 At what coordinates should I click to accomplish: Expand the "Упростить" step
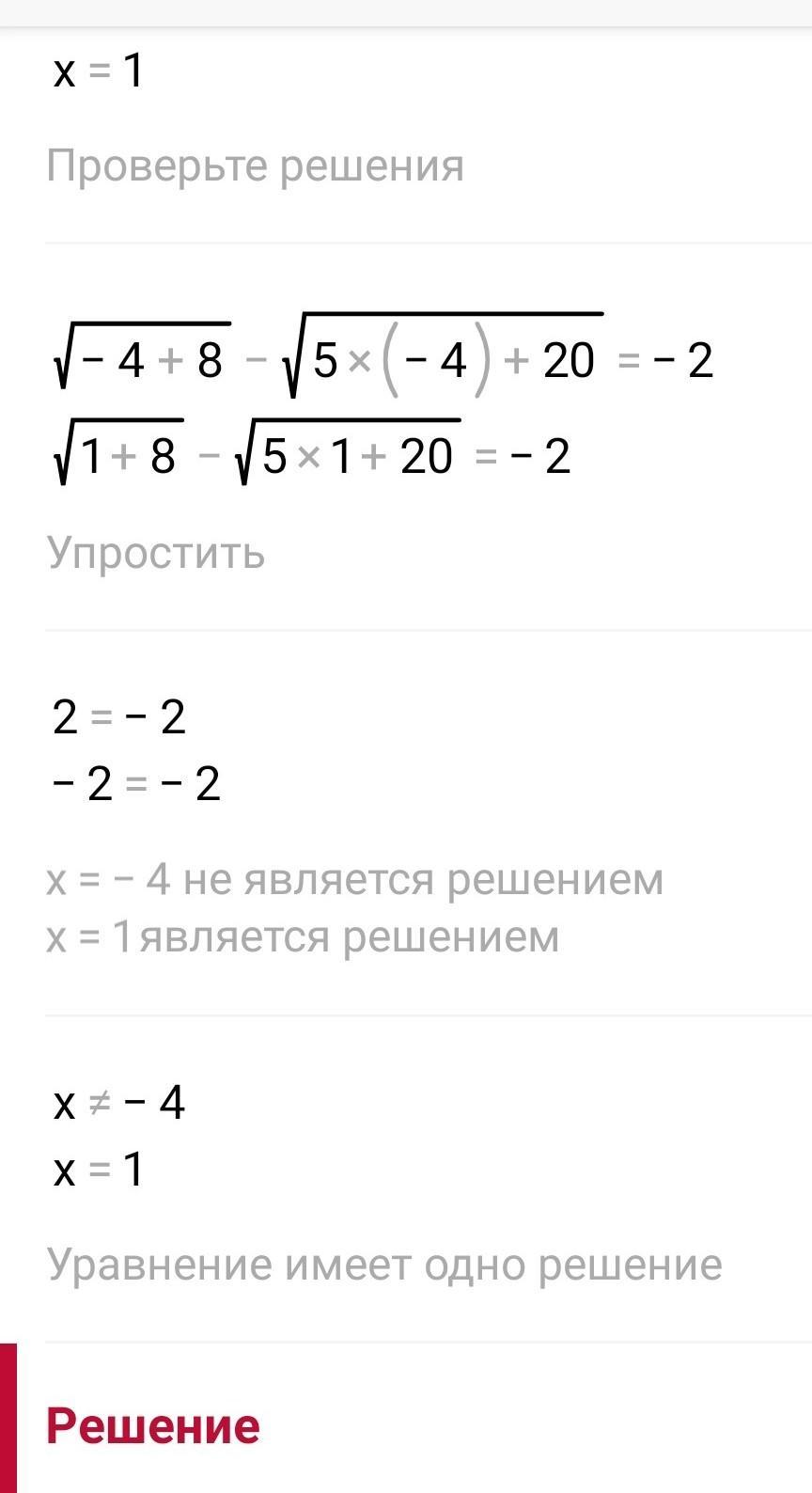(156, 553)
